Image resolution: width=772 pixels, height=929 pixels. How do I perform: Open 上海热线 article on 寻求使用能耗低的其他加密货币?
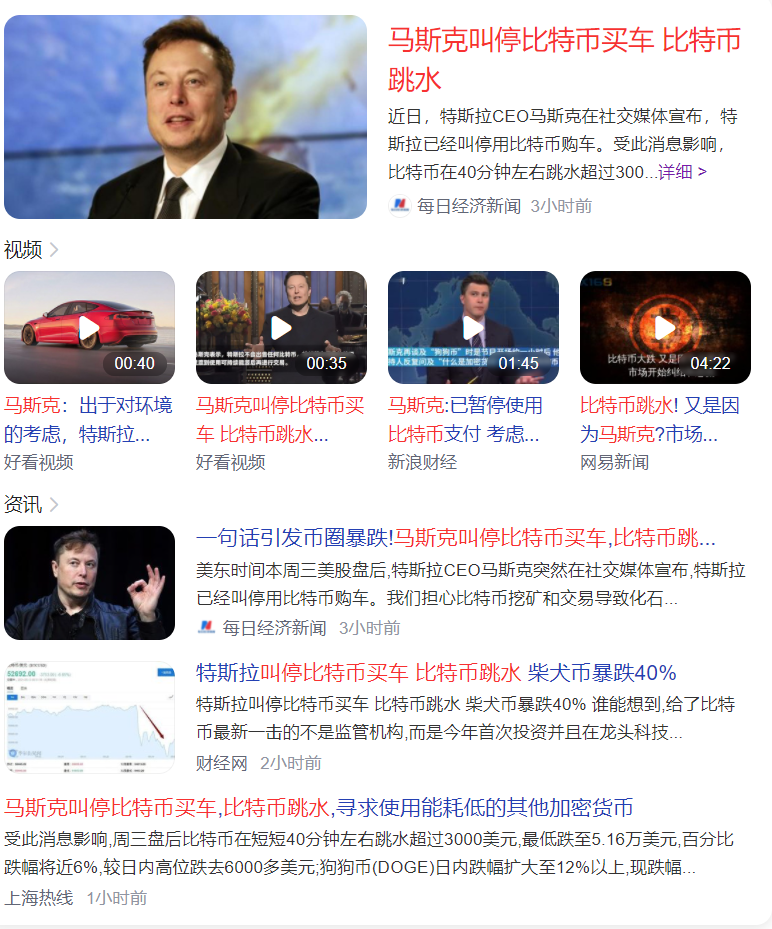click(x=318, y=808)
